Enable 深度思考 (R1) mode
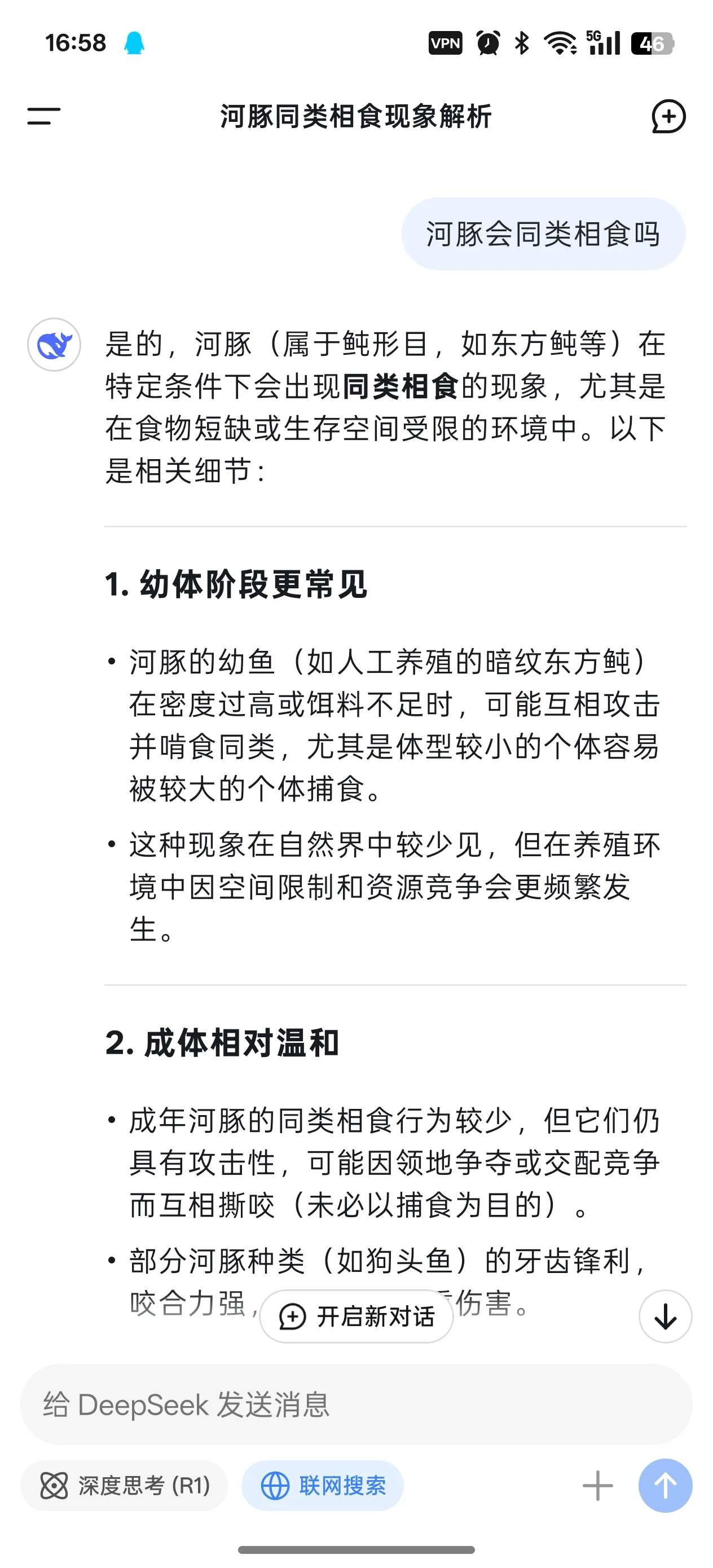Screen dimensions: 713x1568 pos(124,1486)
